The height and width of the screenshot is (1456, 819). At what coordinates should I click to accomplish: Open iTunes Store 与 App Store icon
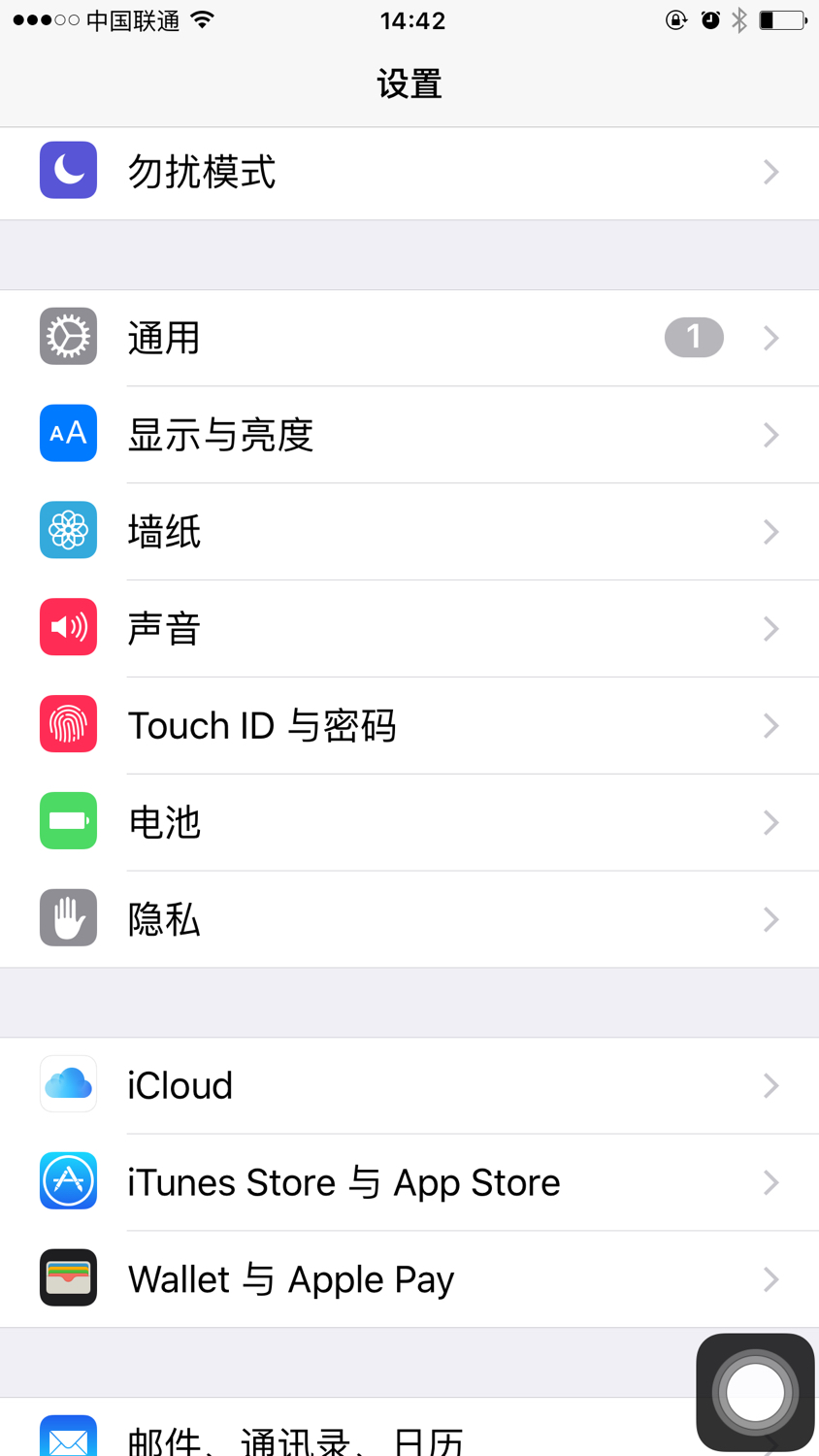68,1181
